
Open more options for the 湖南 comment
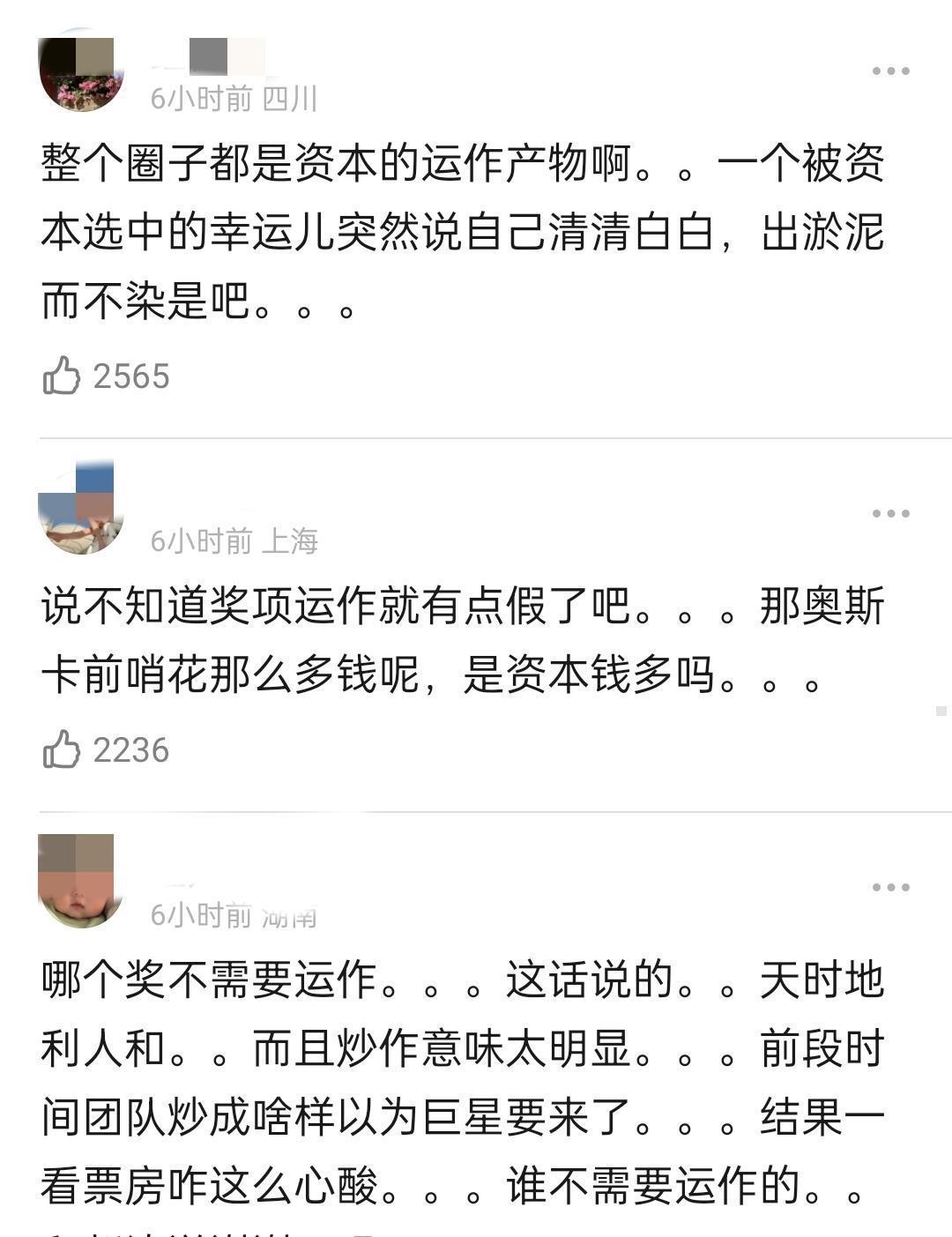pos(890,887)
